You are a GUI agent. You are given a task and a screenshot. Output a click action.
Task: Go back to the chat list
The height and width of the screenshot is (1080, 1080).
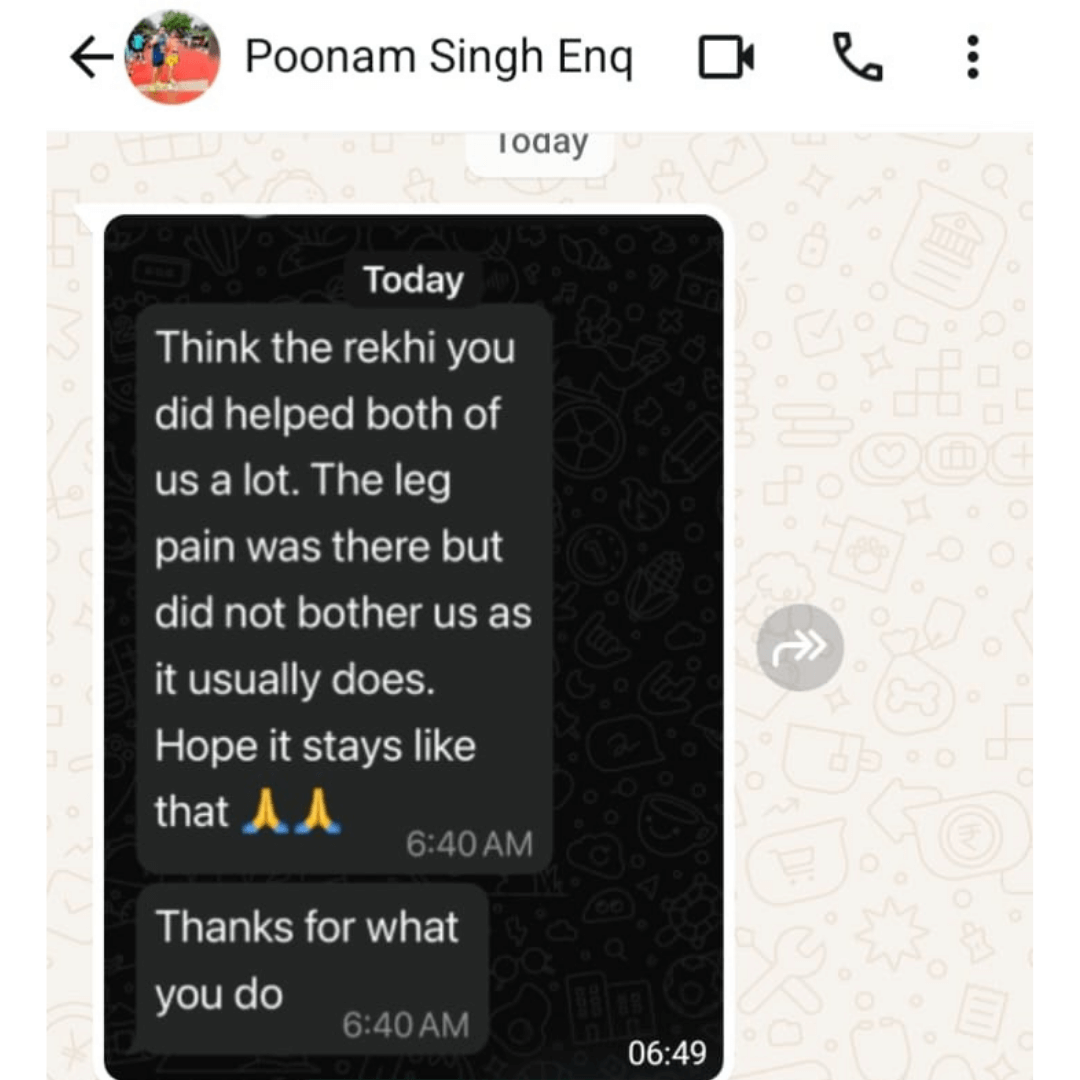pyautogui.click(x=91, y=58)
